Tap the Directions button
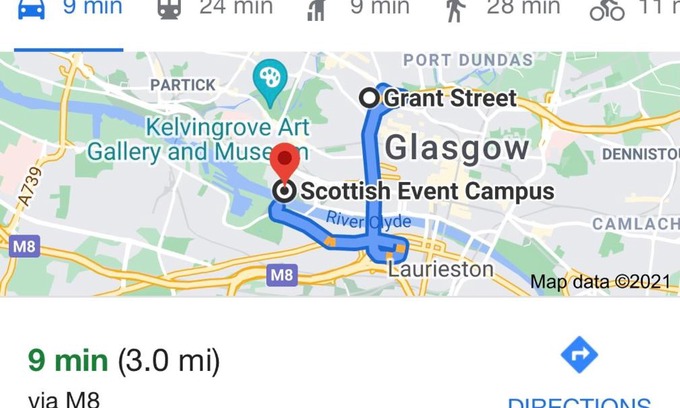This screenshot has width=680, height=408. [x=579, y=368]
